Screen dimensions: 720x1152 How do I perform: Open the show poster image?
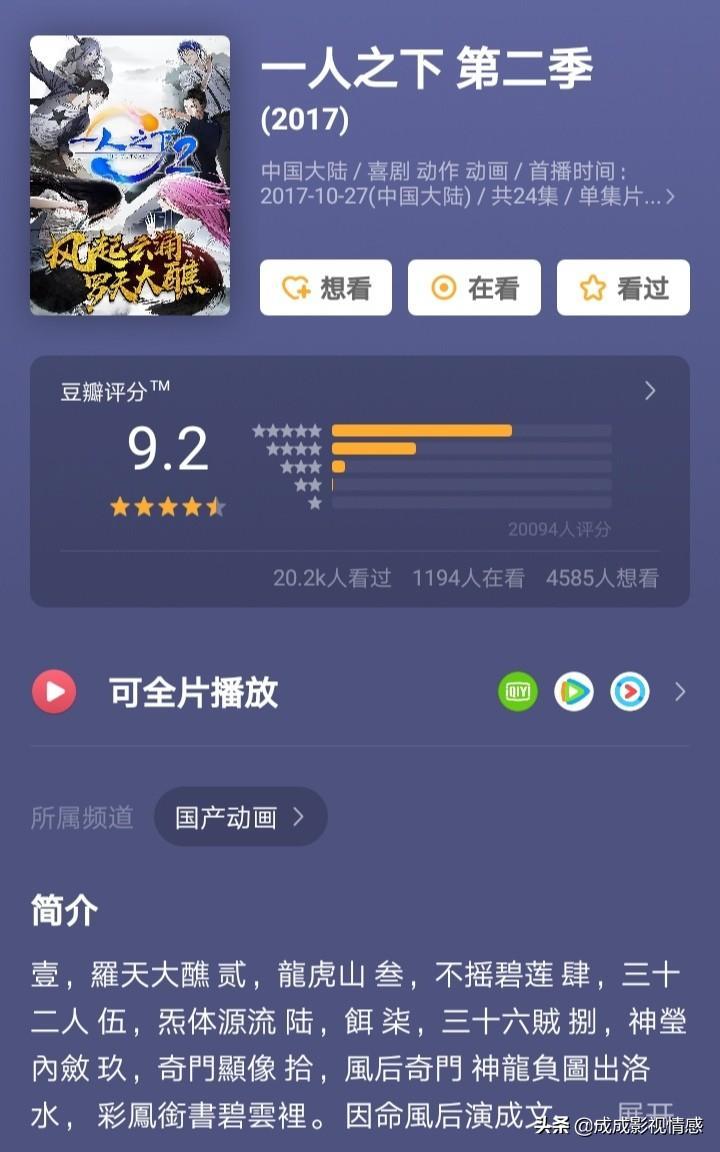[x=130, y=176]
